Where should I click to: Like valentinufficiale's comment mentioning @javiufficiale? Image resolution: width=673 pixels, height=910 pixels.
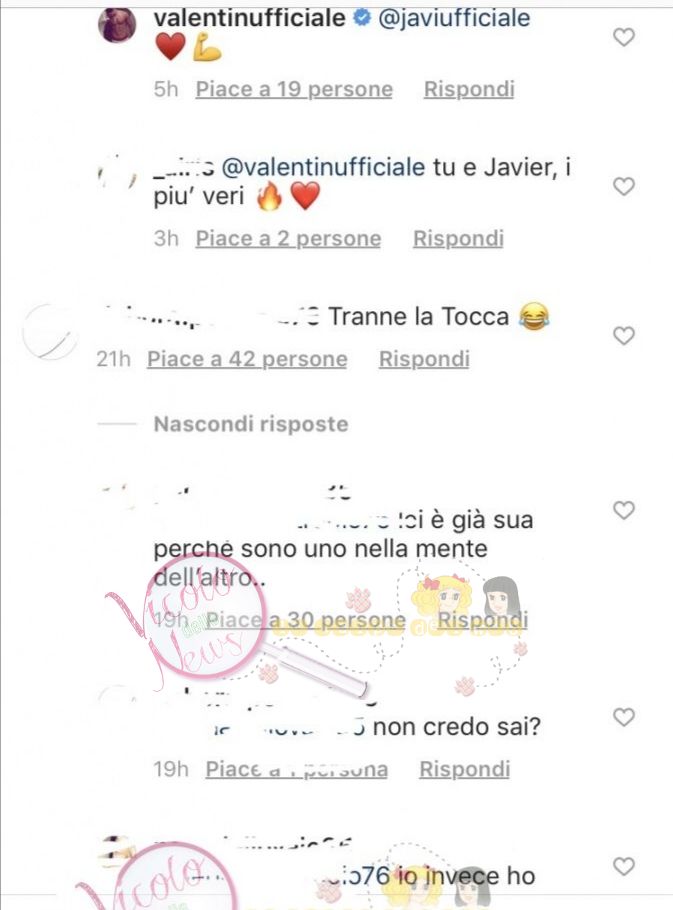[623, 37]
